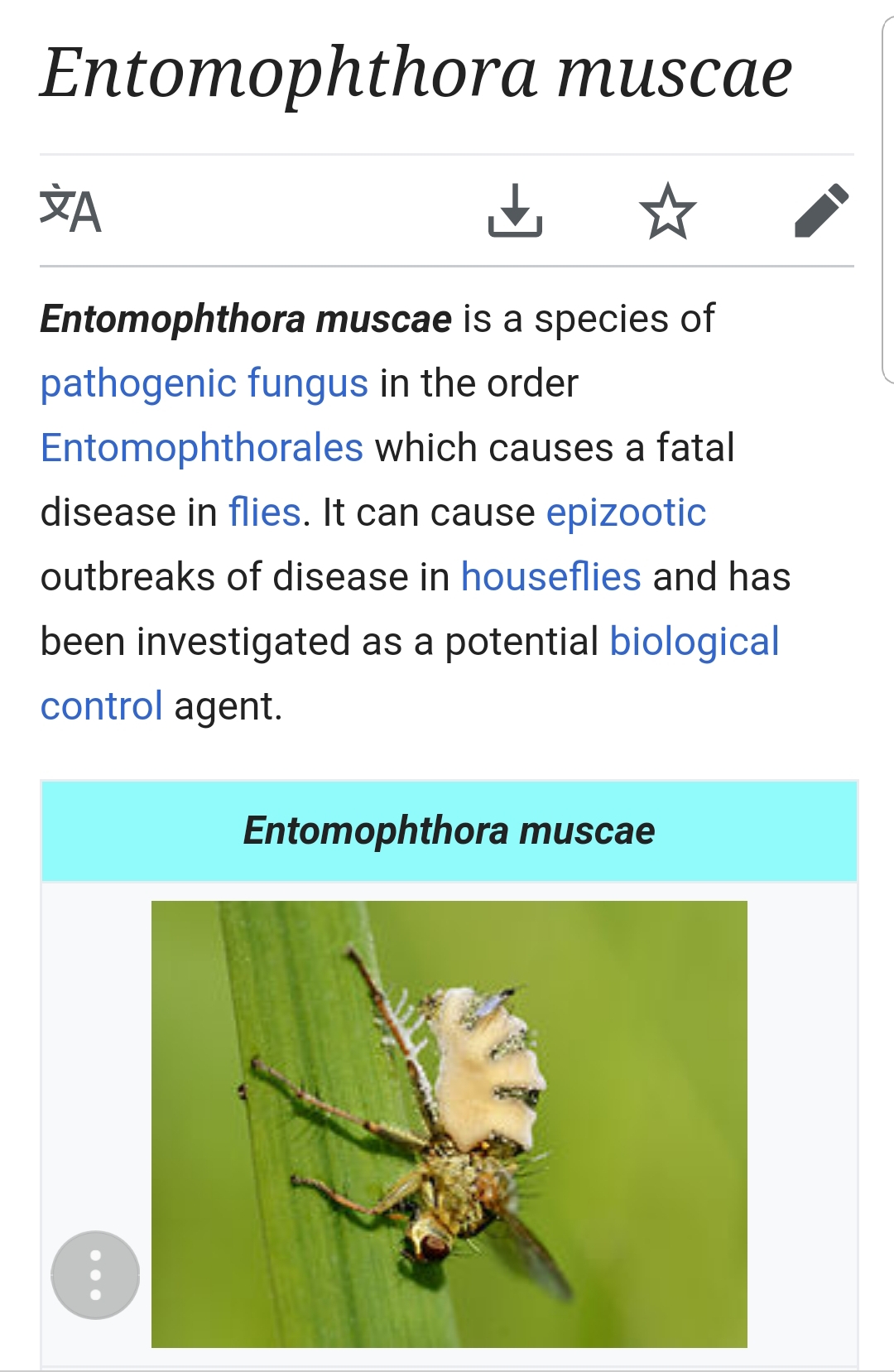Open the houseflies link
Image resolution: width=894 pixels, height=1372 pixels.
[550, 577]
